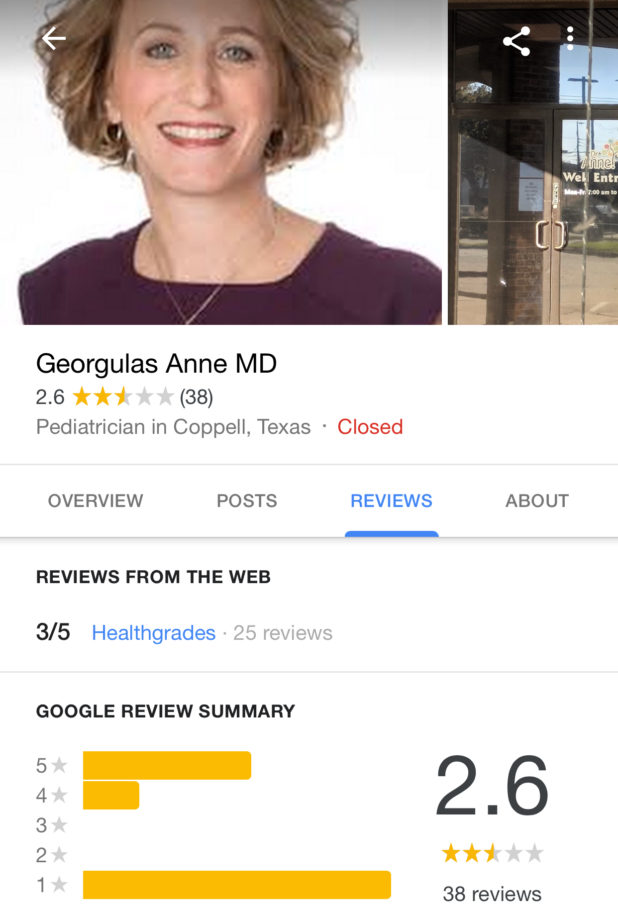Show only 5-star reviews
The width and height of the screenshot is (618, 912).
tap(166, 766)
